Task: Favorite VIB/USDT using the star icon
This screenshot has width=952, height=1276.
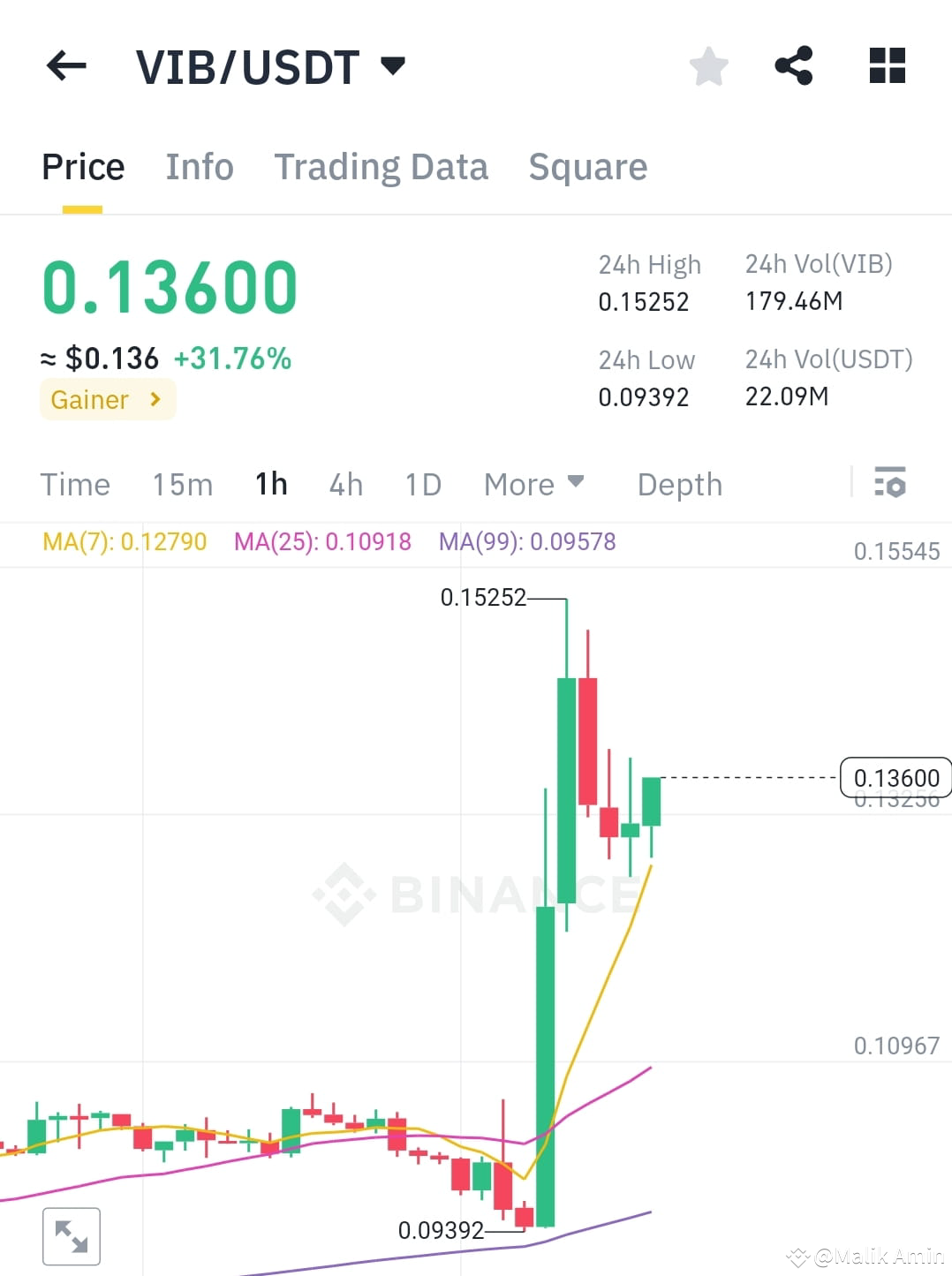Action: coord(709,65)
